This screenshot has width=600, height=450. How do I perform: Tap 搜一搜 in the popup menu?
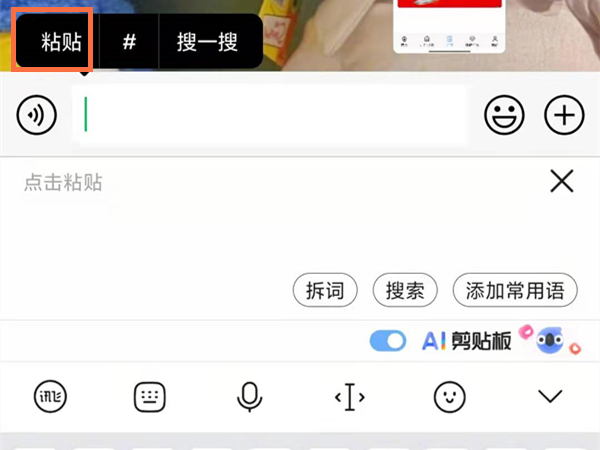coord(207,42)
